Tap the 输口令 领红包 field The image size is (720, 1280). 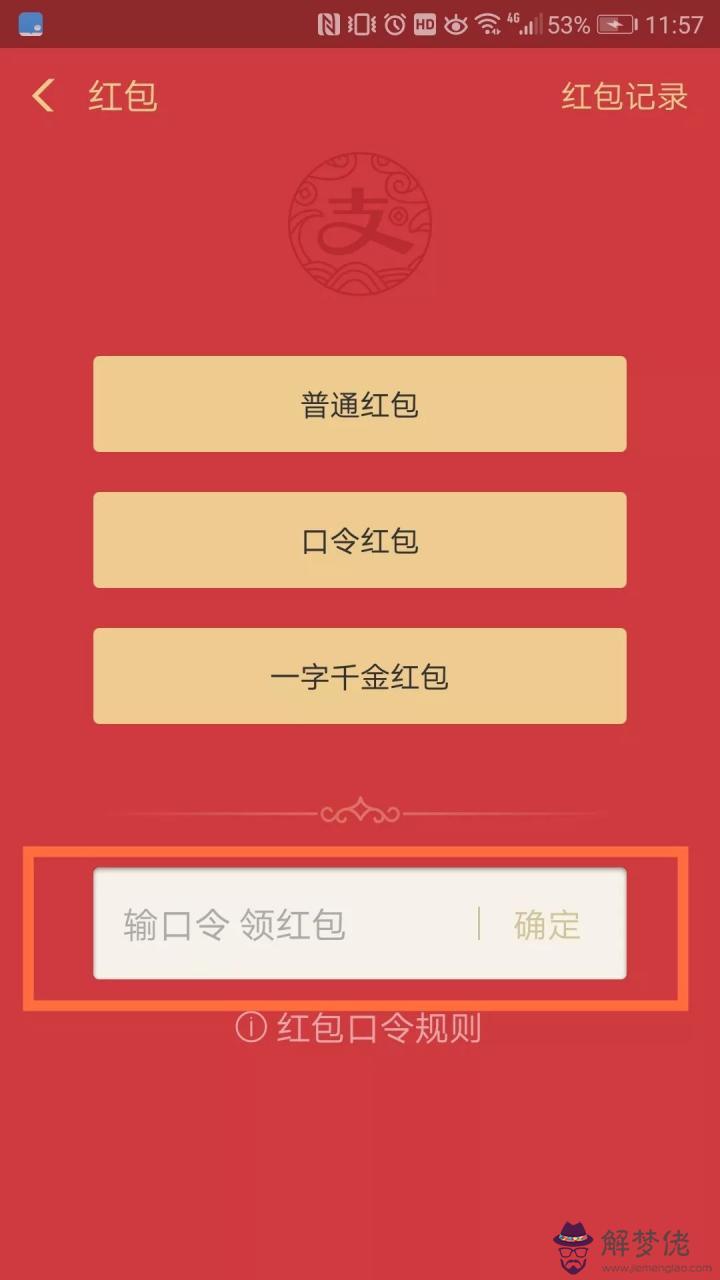(285, 924)
